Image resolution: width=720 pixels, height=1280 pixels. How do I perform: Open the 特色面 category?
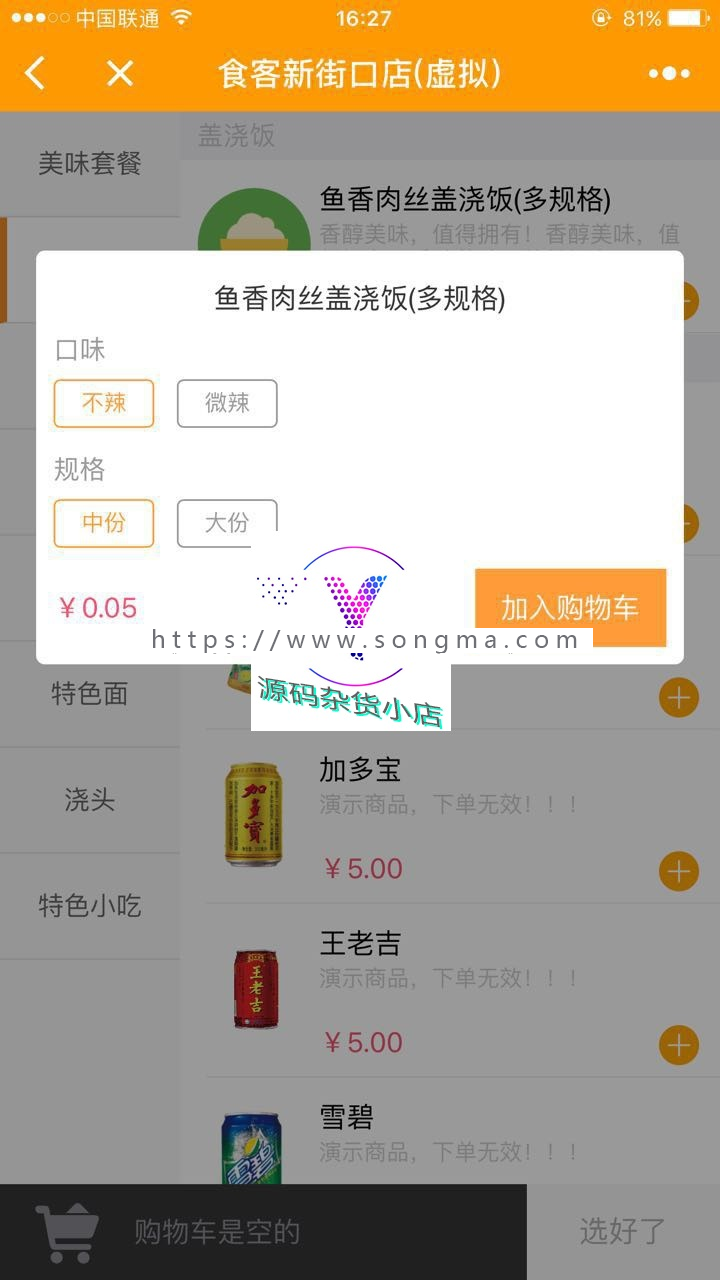90,694
